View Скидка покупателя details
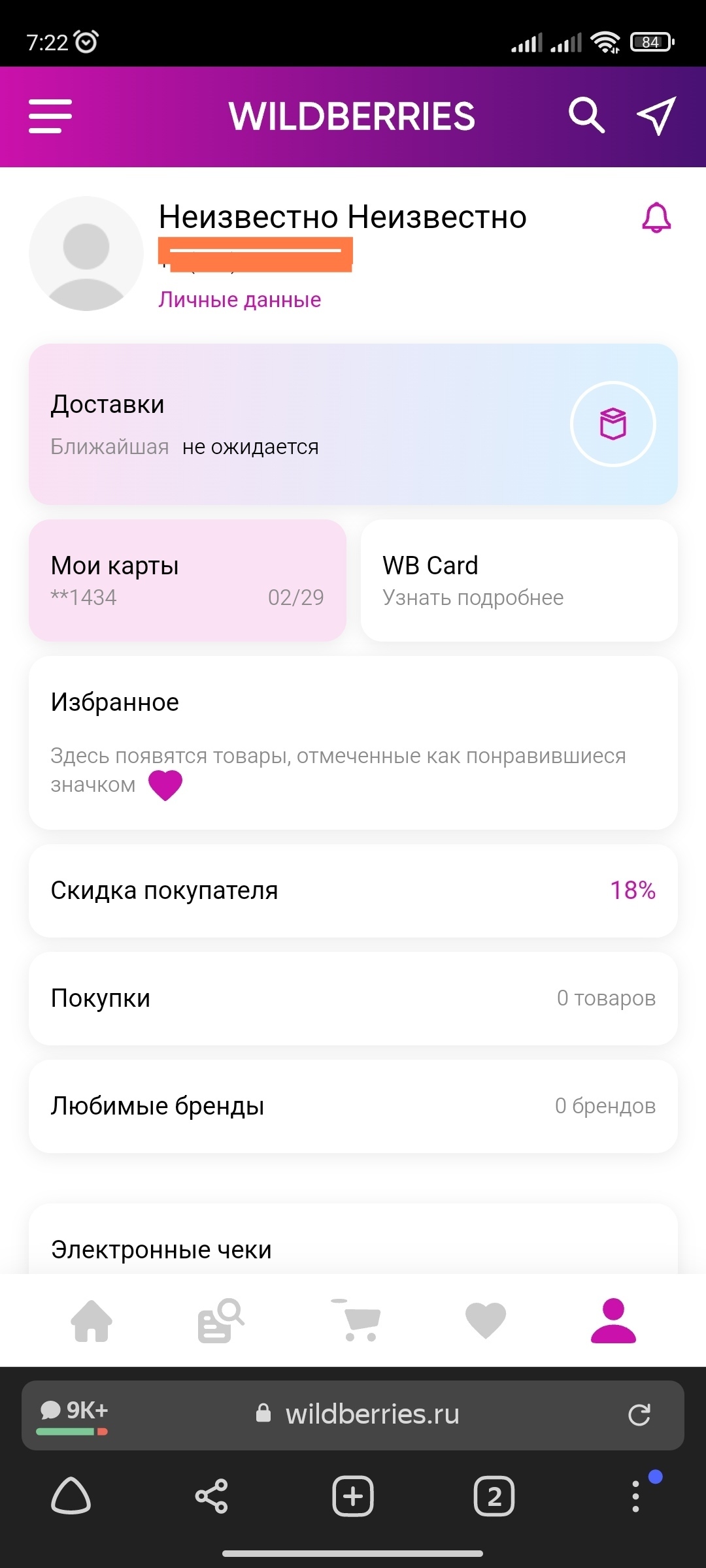 [x=353, y=890]
